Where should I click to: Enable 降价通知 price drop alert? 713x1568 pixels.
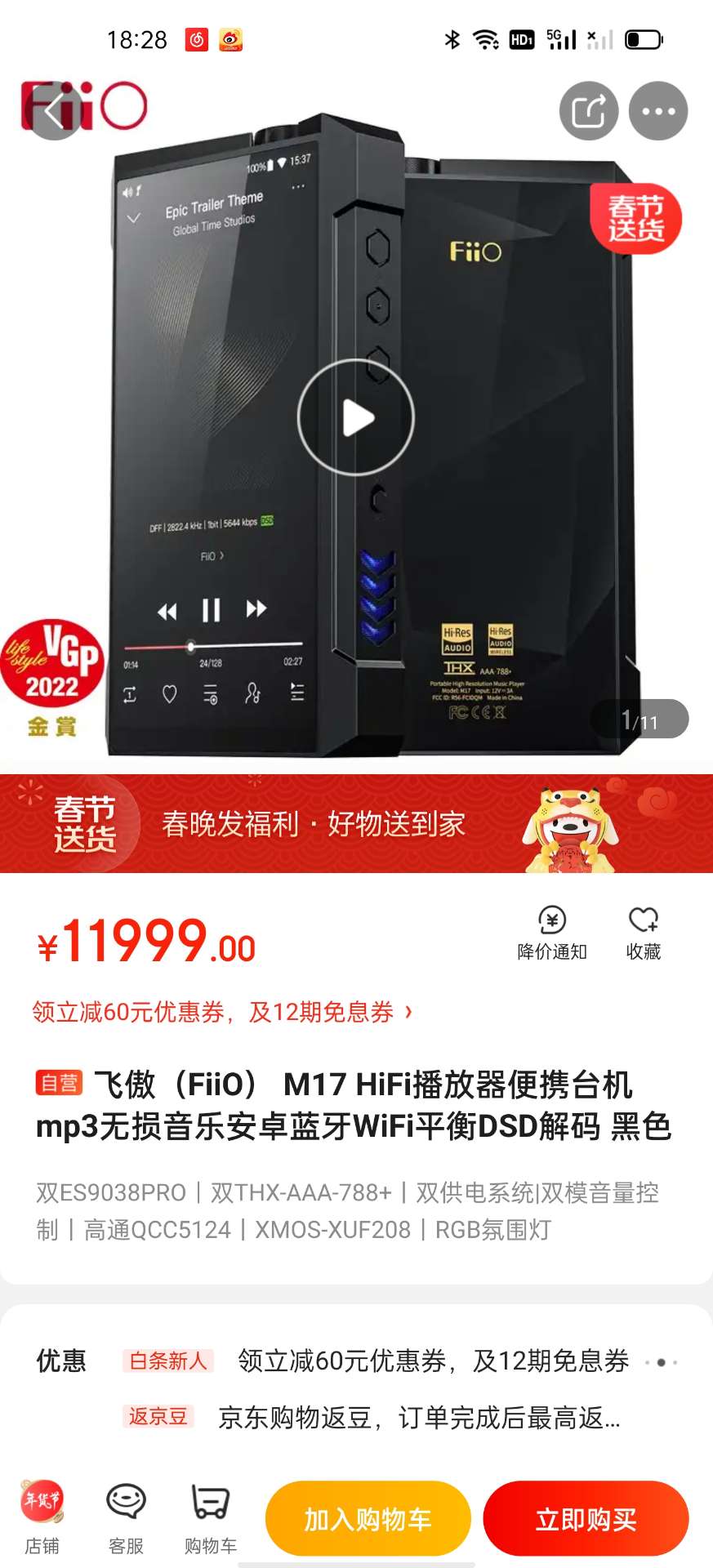(x=552, y=932)
